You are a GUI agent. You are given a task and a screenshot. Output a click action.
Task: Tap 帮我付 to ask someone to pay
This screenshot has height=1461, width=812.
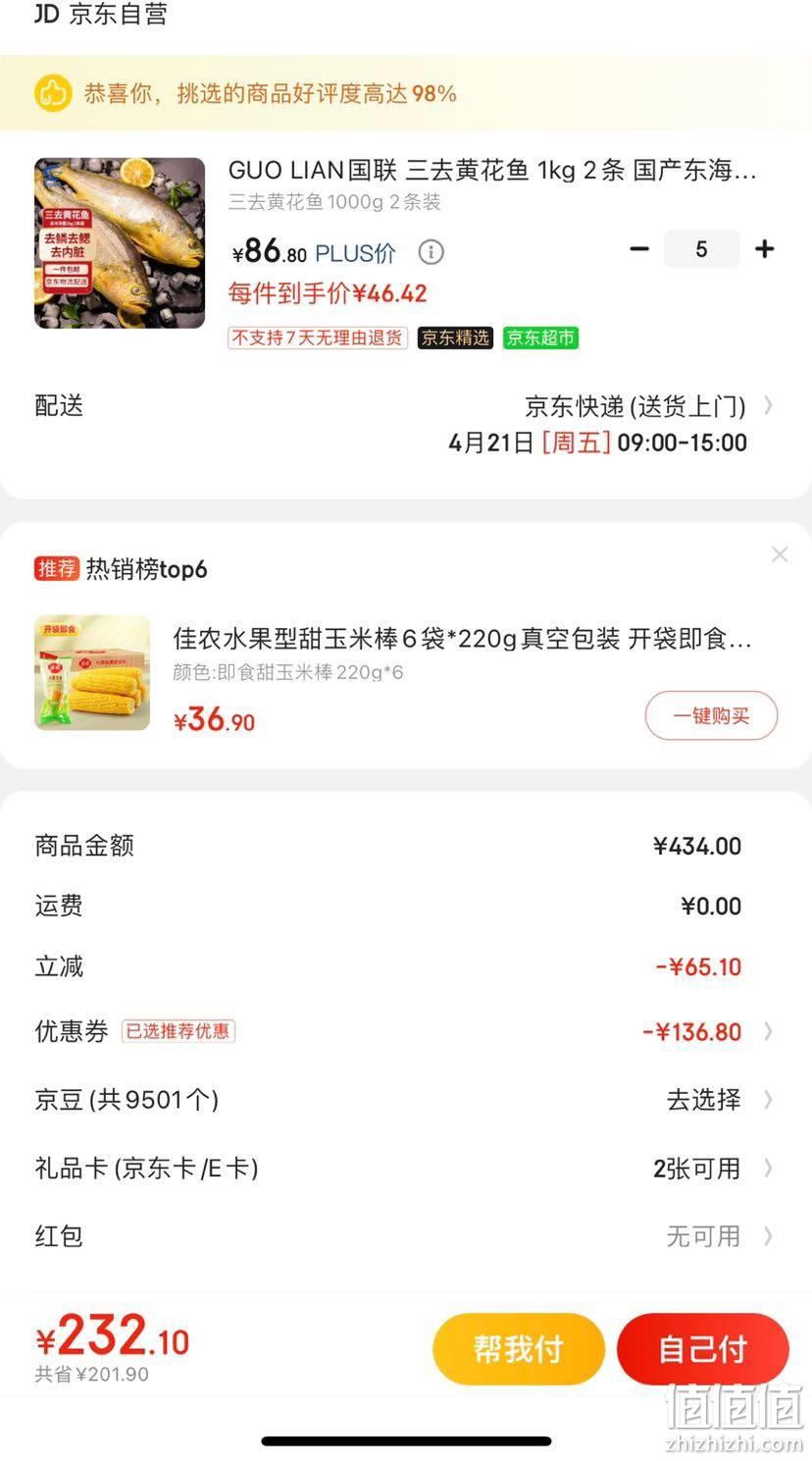519,1349
